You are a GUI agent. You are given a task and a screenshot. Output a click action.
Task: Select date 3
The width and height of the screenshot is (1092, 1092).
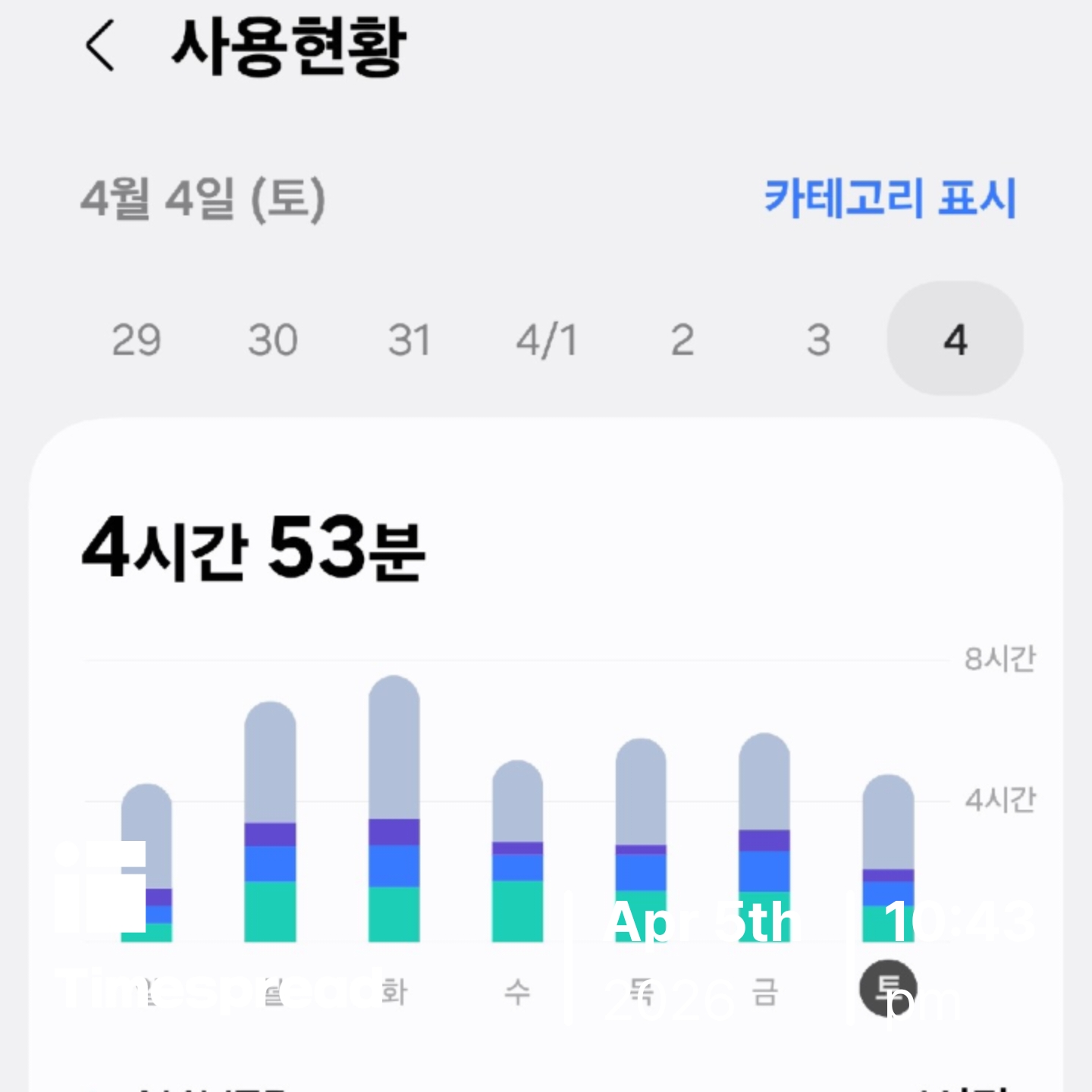click(x=819, y=339)
